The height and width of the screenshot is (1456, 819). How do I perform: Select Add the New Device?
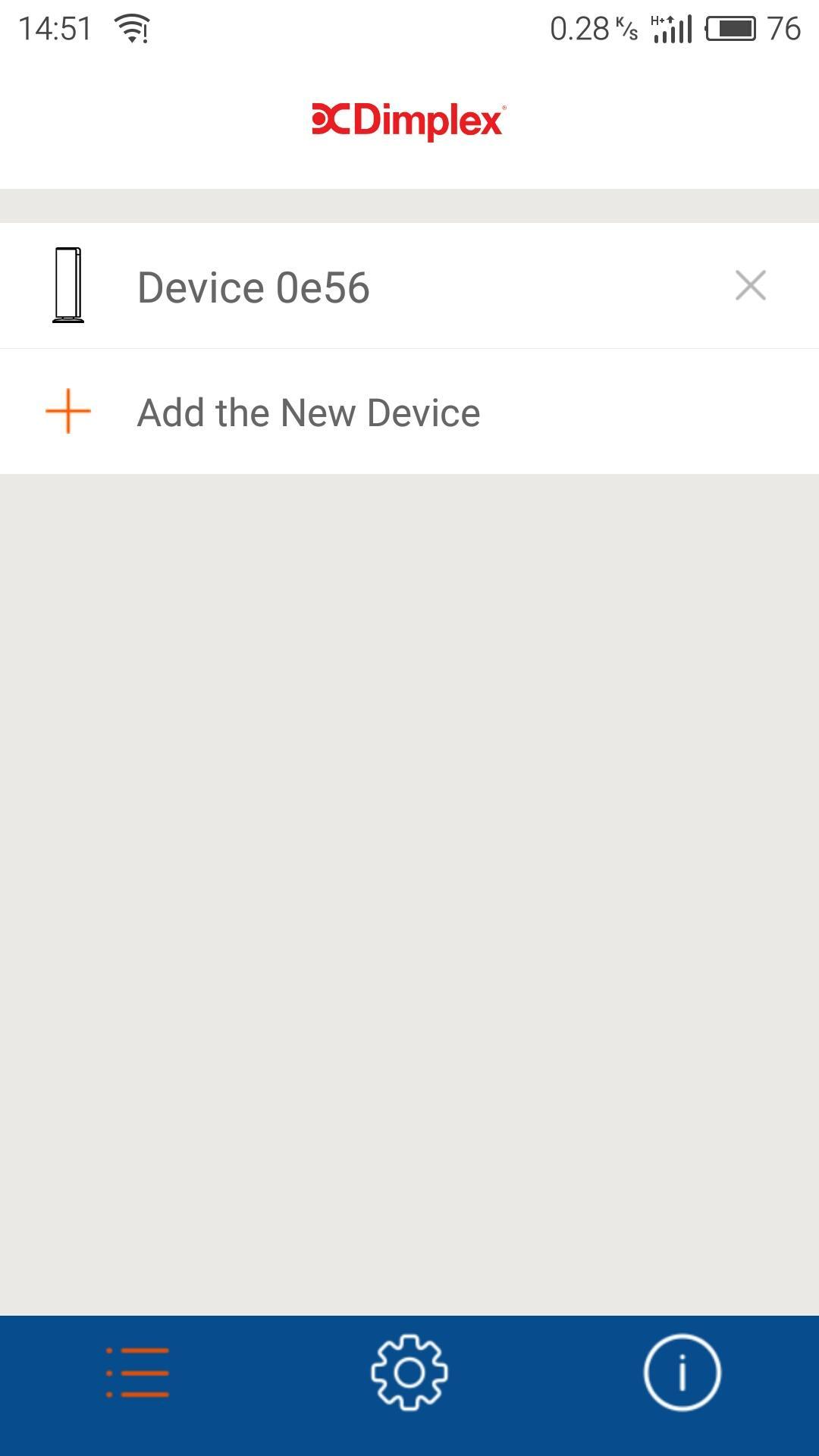click(x=307, y=412)
